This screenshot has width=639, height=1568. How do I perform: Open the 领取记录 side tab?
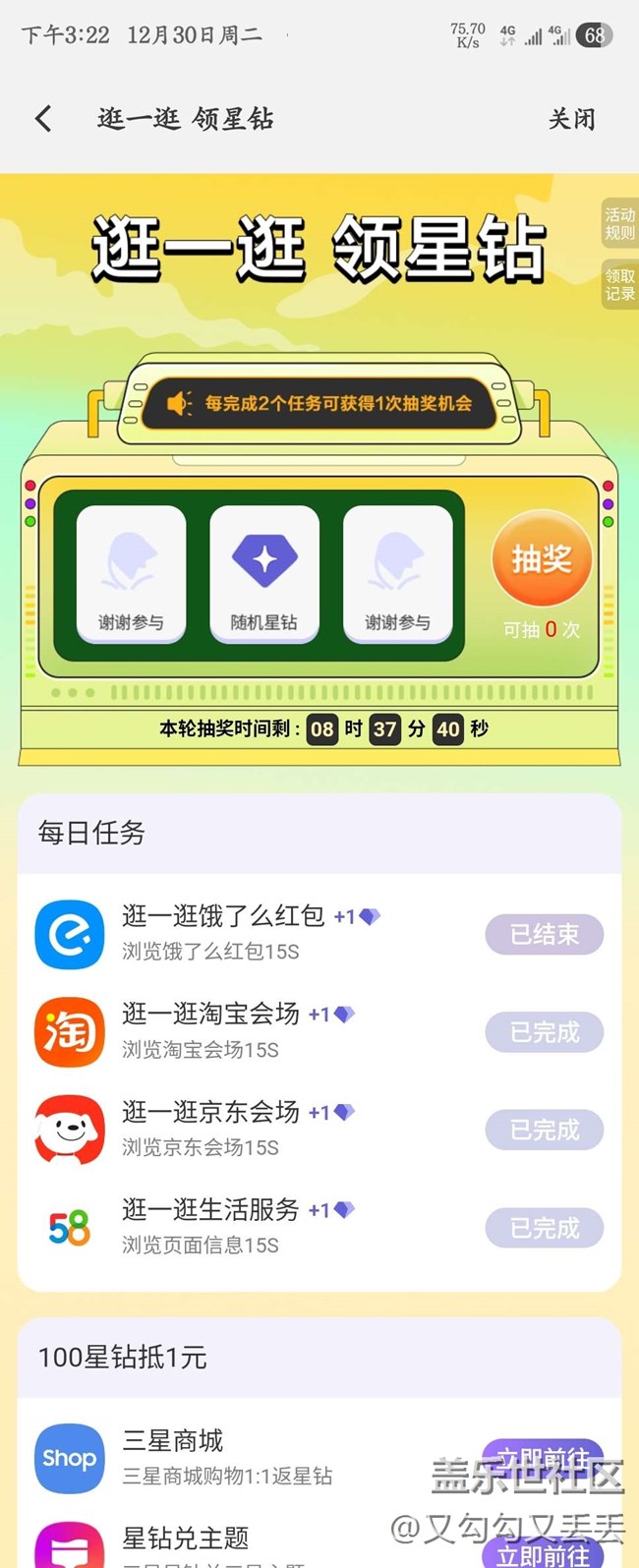619,285
